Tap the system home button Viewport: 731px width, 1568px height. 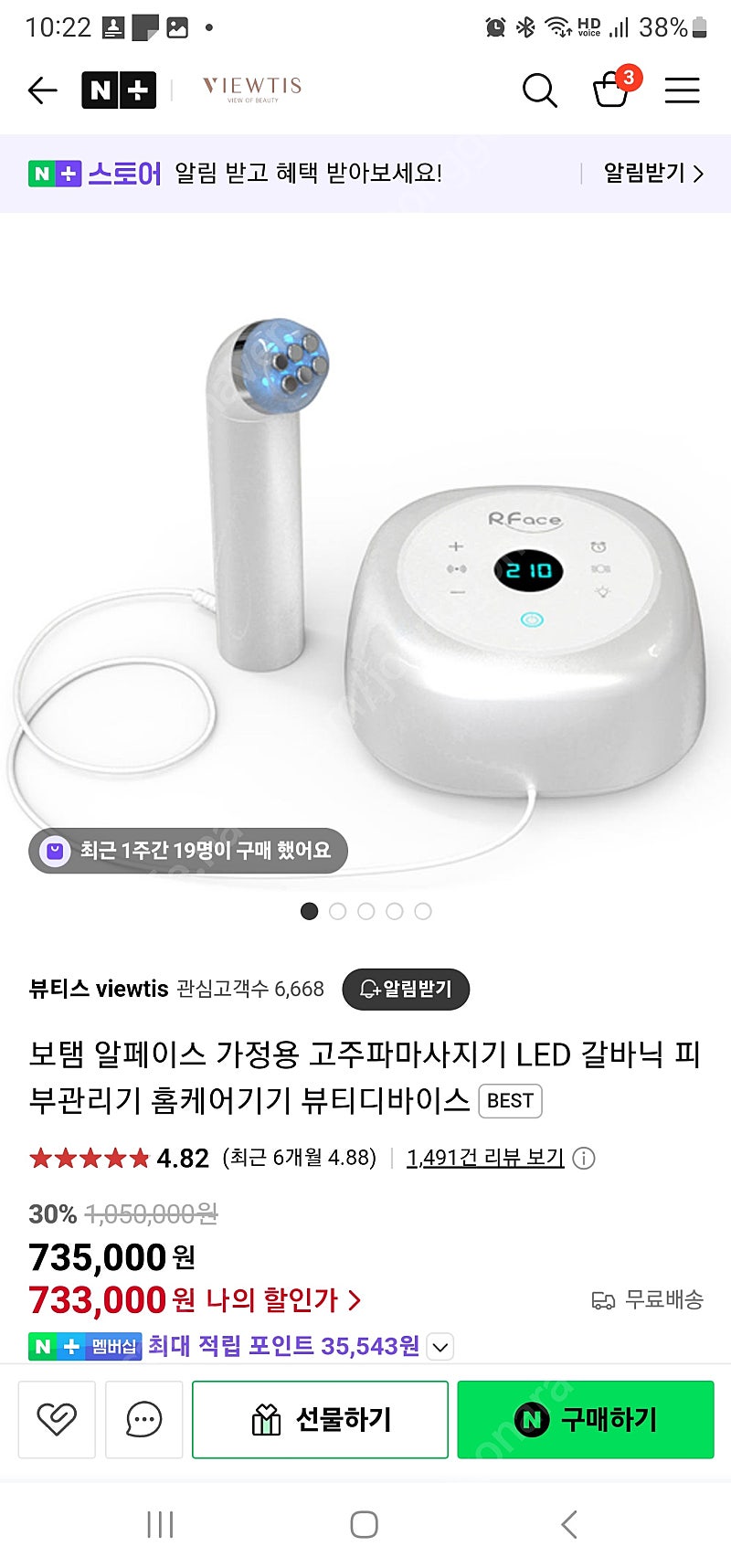pos(364,1524)
